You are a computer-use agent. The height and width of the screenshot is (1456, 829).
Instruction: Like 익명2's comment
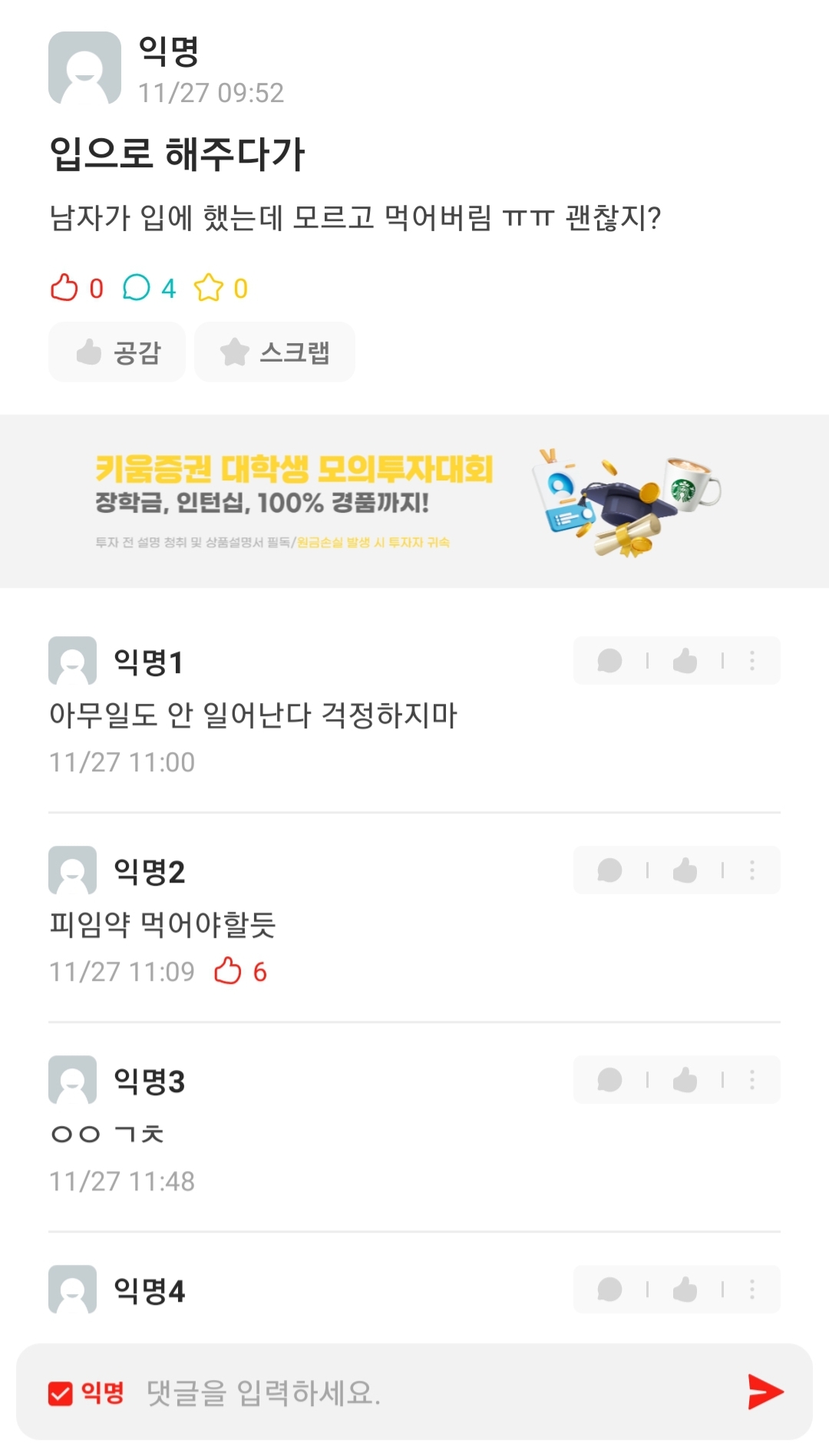685,870
